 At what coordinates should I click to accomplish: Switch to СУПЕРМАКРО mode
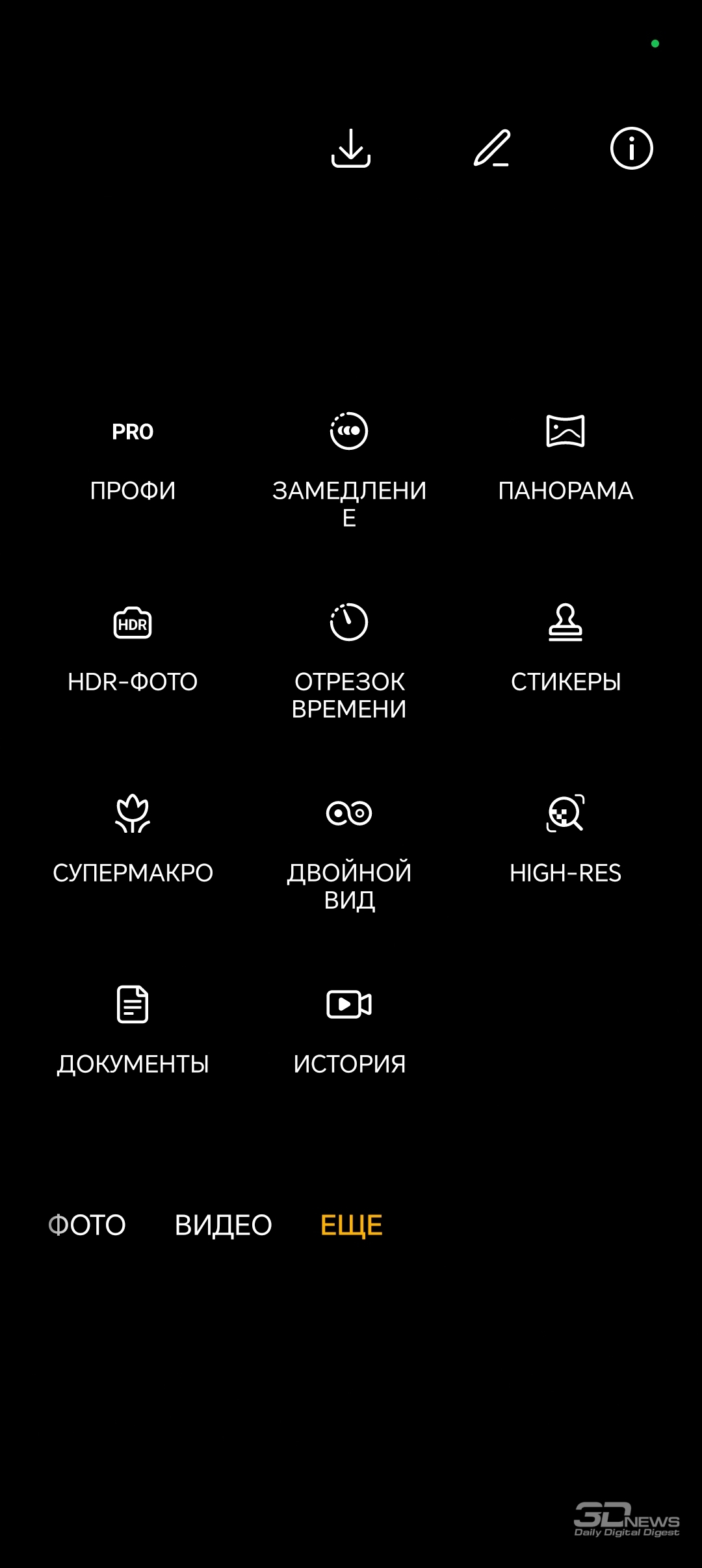133,843
